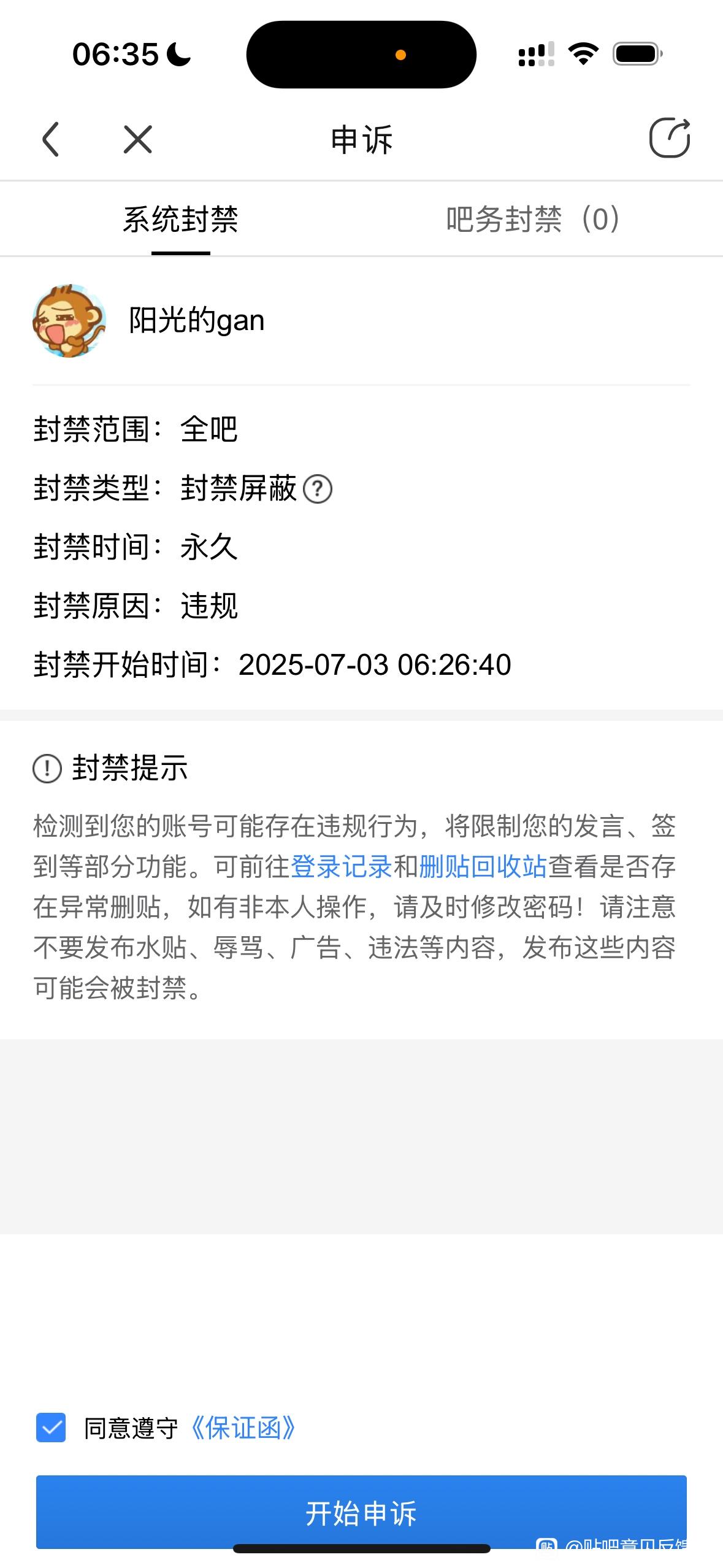Close the 申诉 appeal page
The image size is (723, 1568).
[137, 139]
